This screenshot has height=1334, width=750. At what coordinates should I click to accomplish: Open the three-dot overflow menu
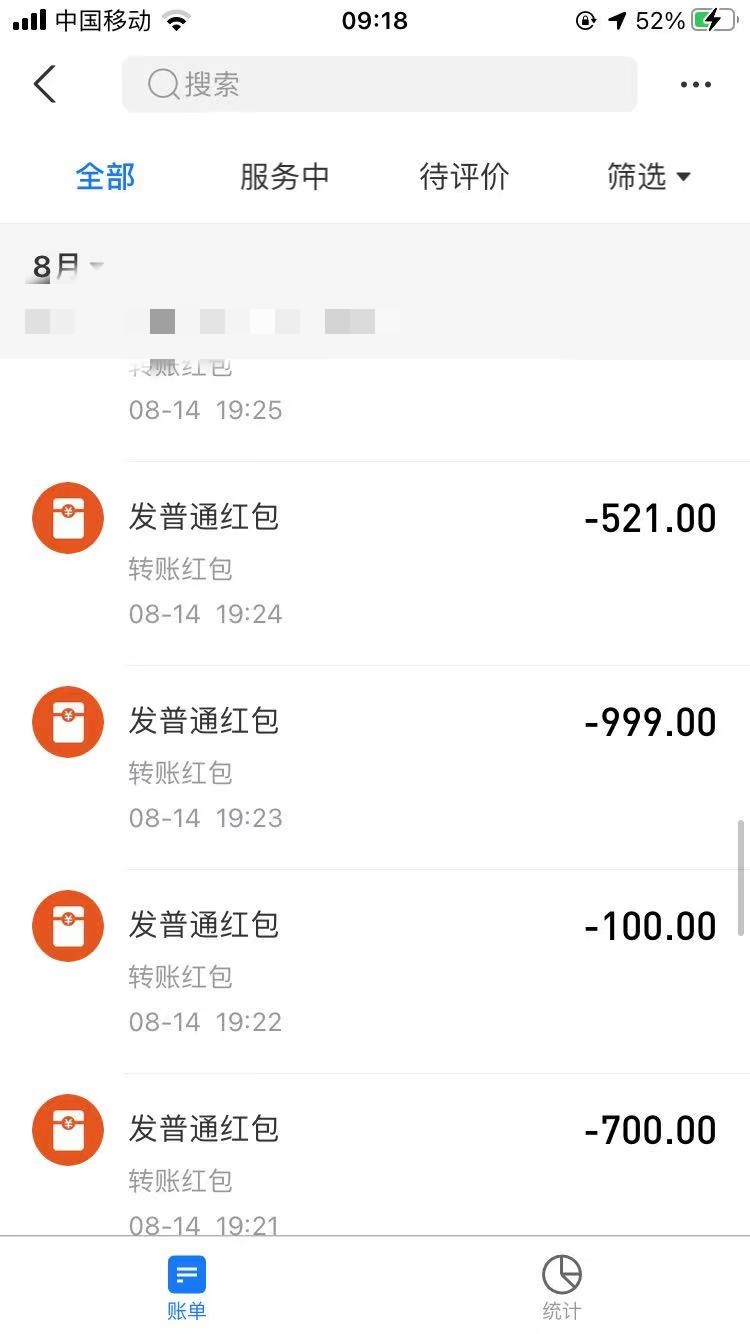click(x=695, y=85)
